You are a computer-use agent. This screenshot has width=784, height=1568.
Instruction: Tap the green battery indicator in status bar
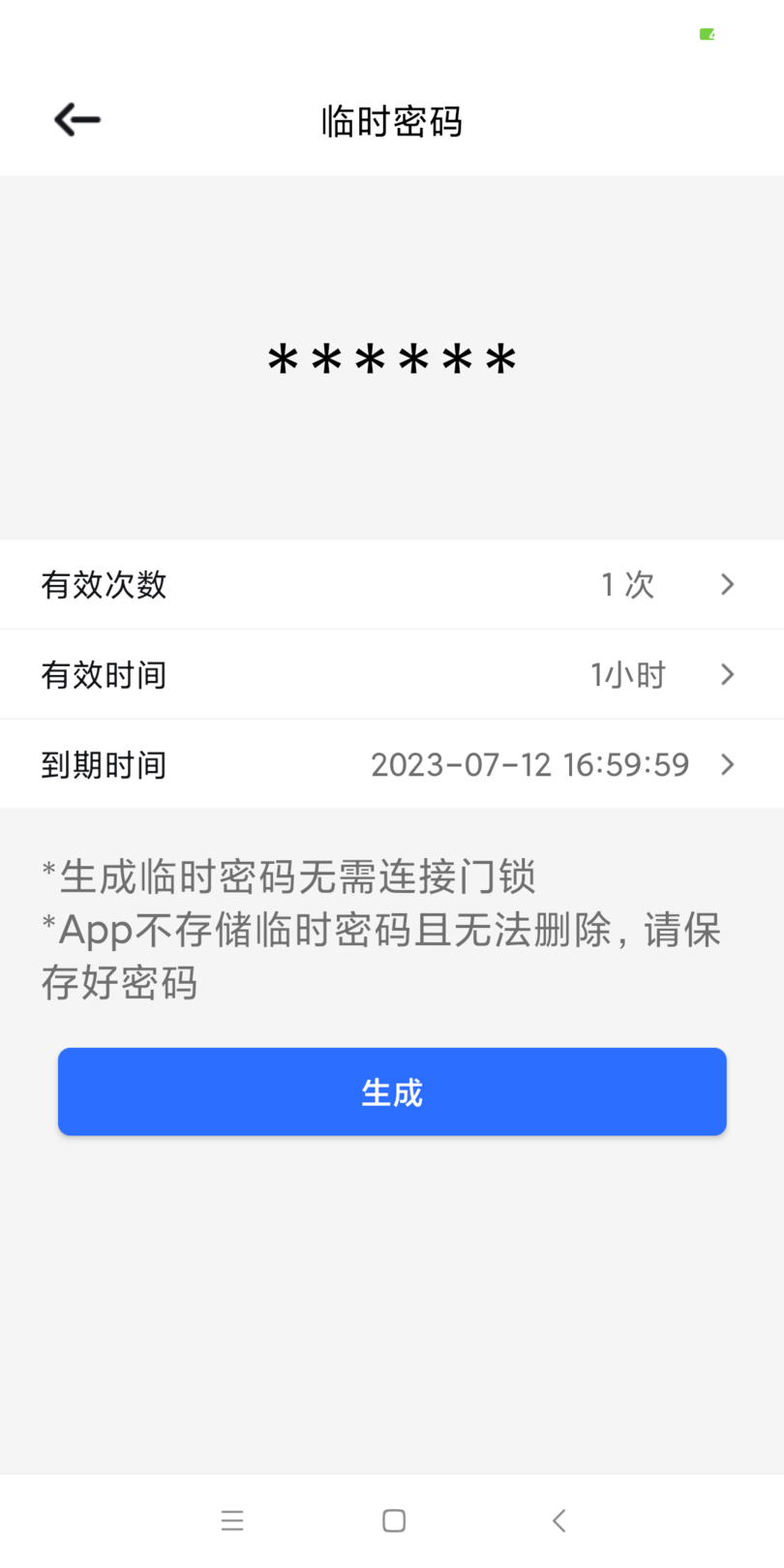[708, 34]
